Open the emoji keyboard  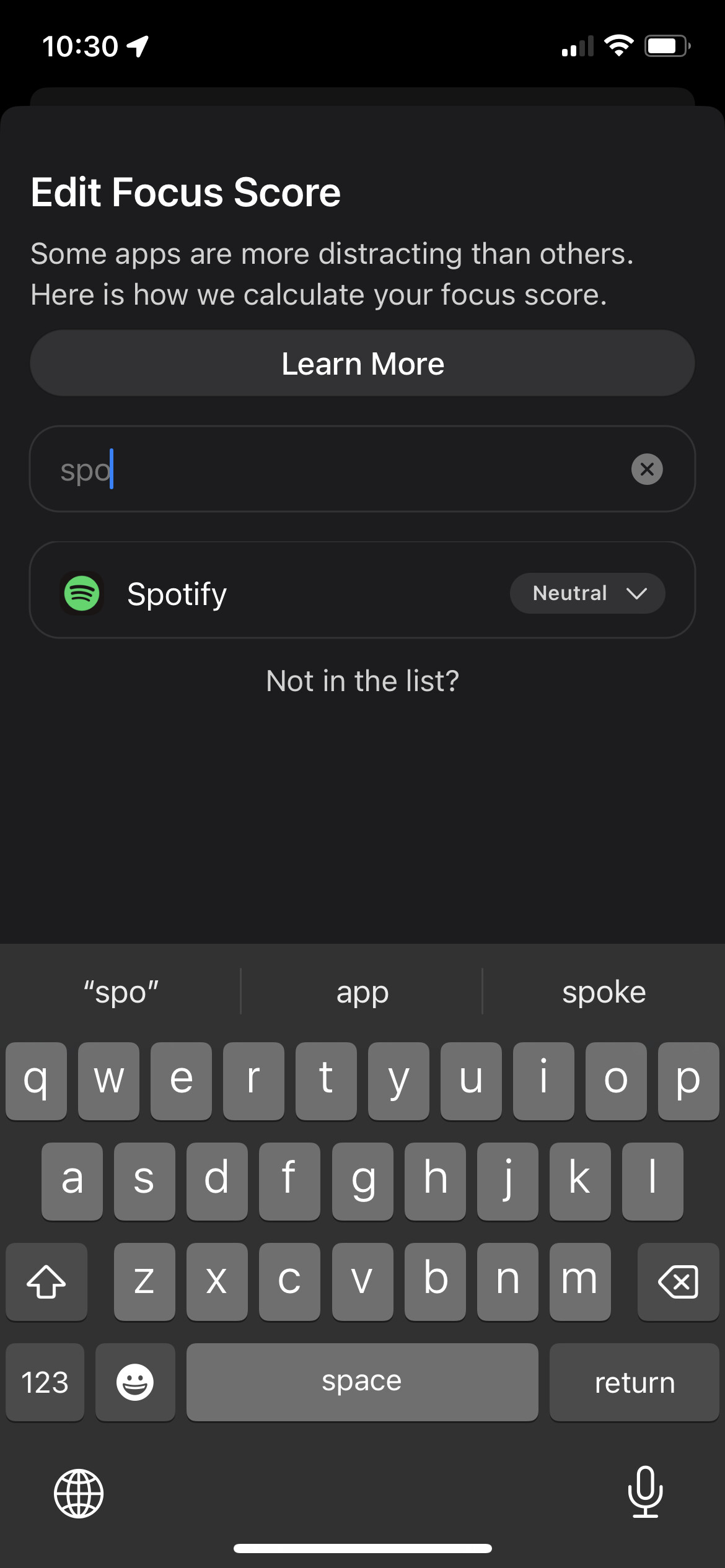click(135, 1382)
